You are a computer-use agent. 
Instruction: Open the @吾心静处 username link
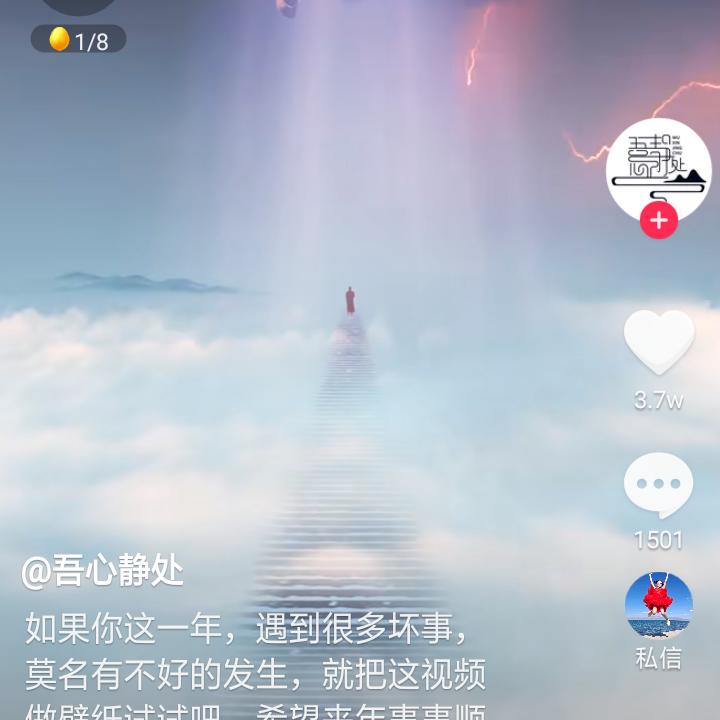point(103,571)
